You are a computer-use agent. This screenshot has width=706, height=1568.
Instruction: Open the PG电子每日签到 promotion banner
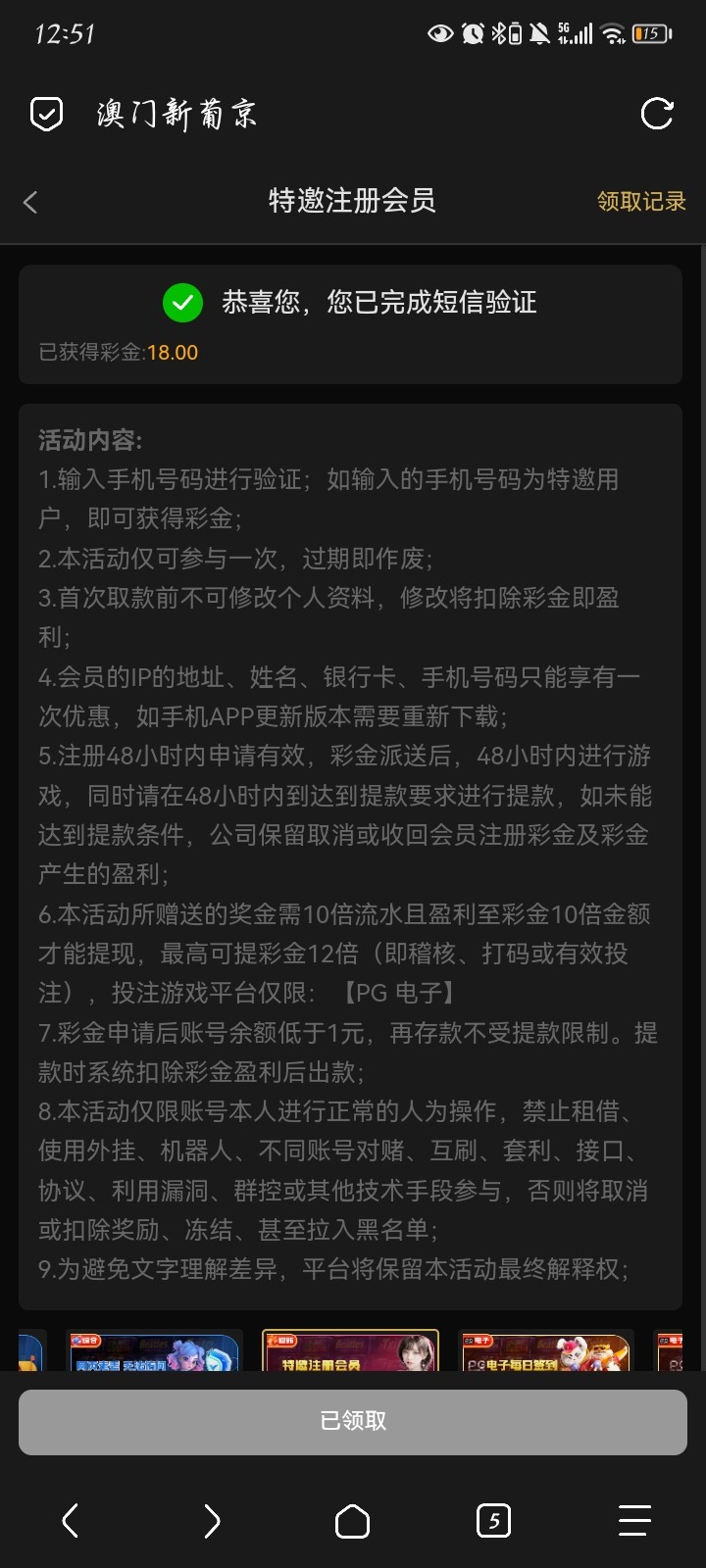[545, 1352]
